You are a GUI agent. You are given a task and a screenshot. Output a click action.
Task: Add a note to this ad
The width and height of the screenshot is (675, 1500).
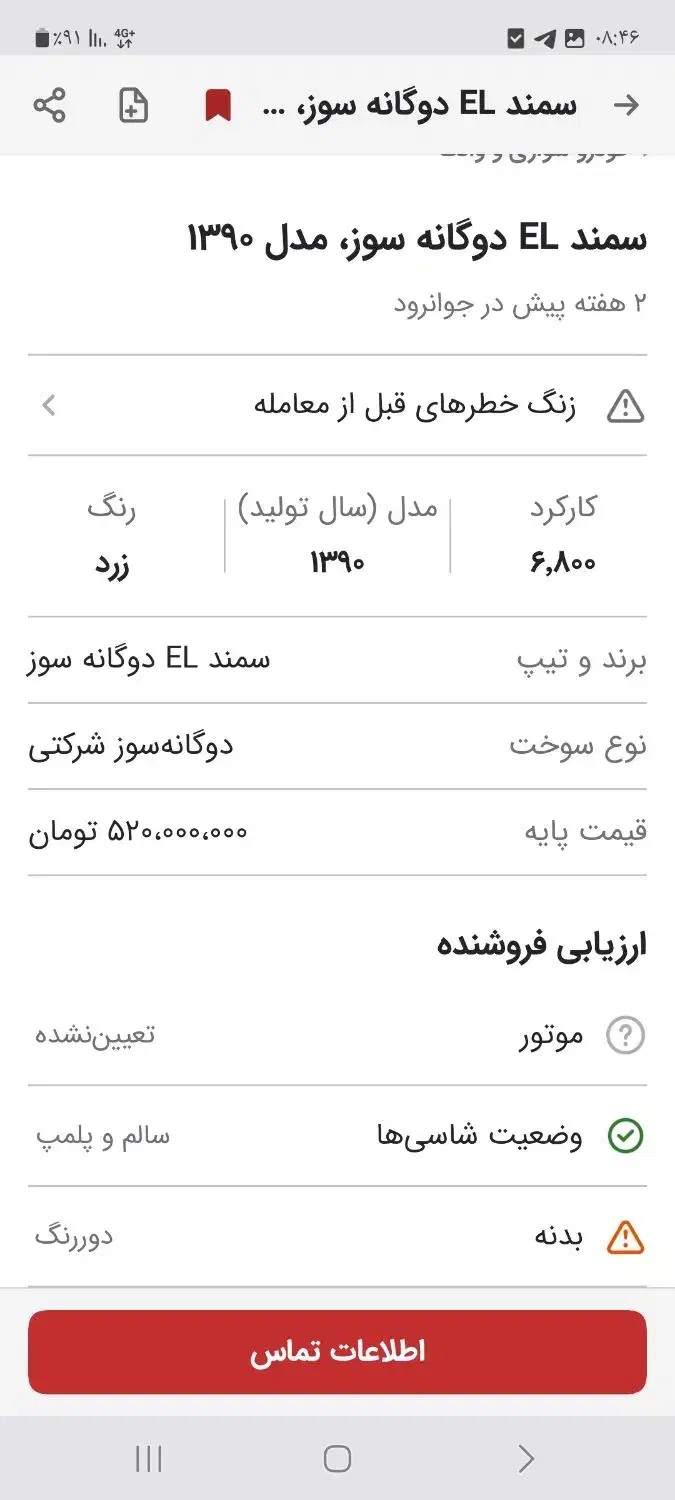[x=133, y=105]
